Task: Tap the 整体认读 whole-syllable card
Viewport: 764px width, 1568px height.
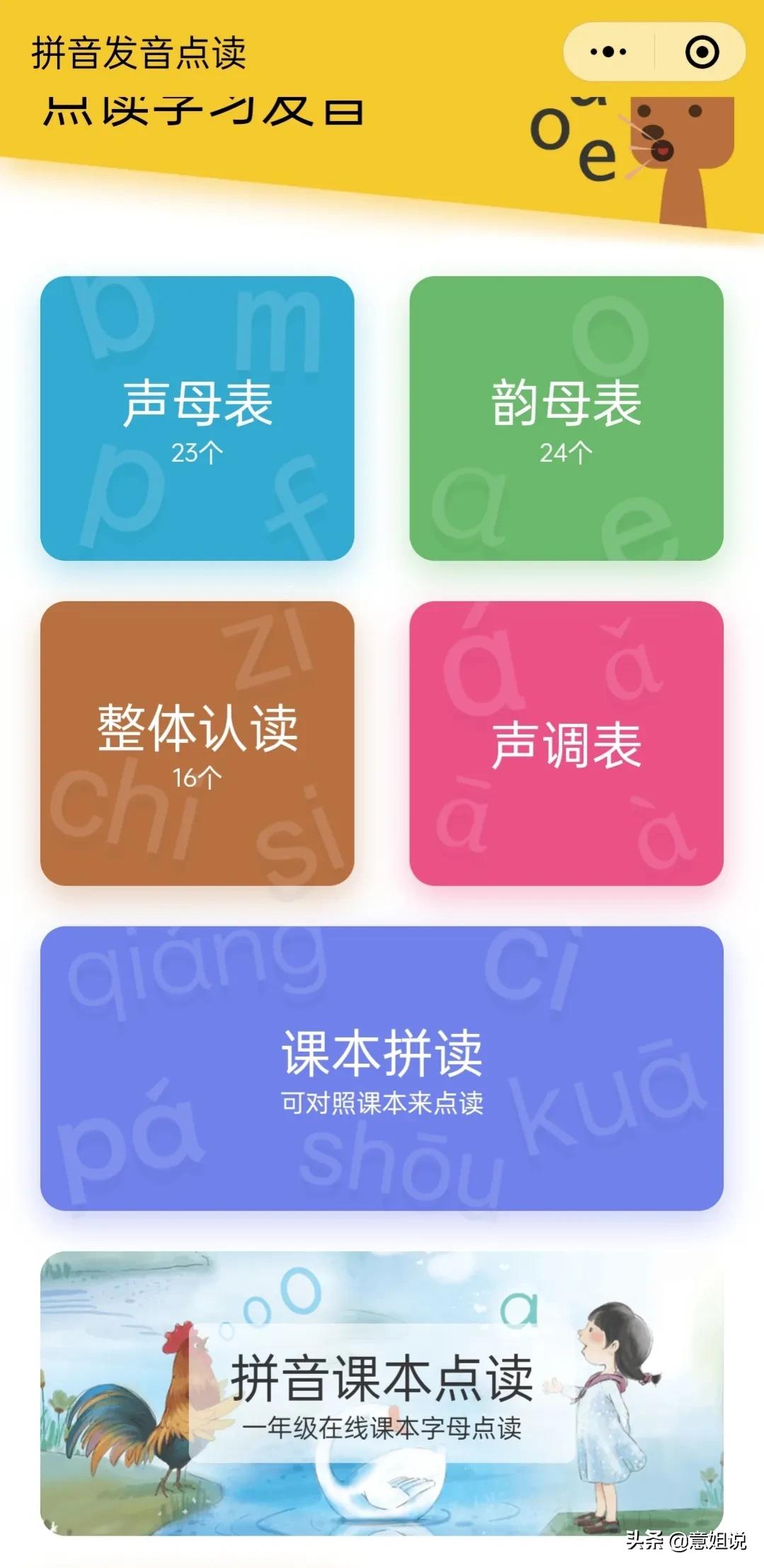Action: [x=200, y=744]
